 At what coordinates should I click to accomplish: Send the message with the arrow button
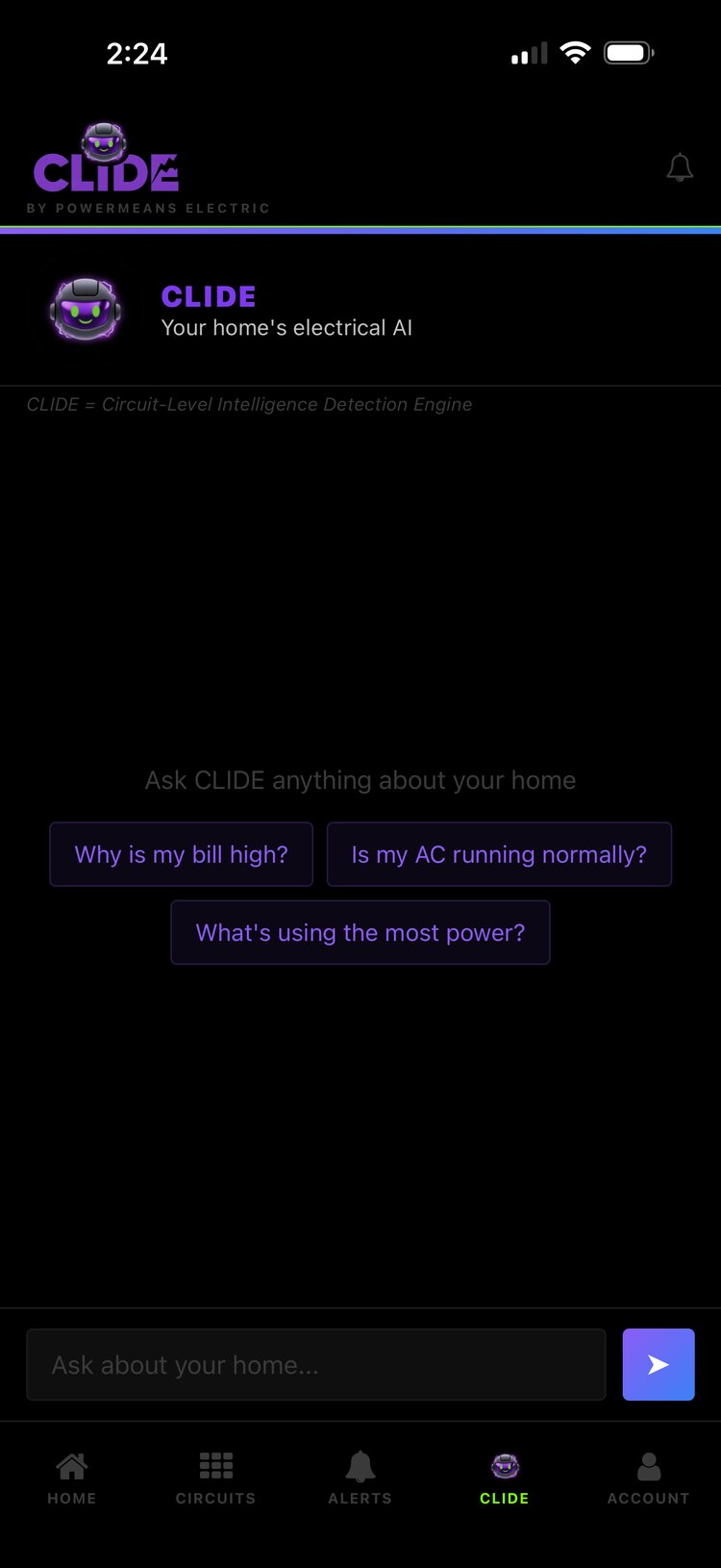click(x=659, y=1364)
